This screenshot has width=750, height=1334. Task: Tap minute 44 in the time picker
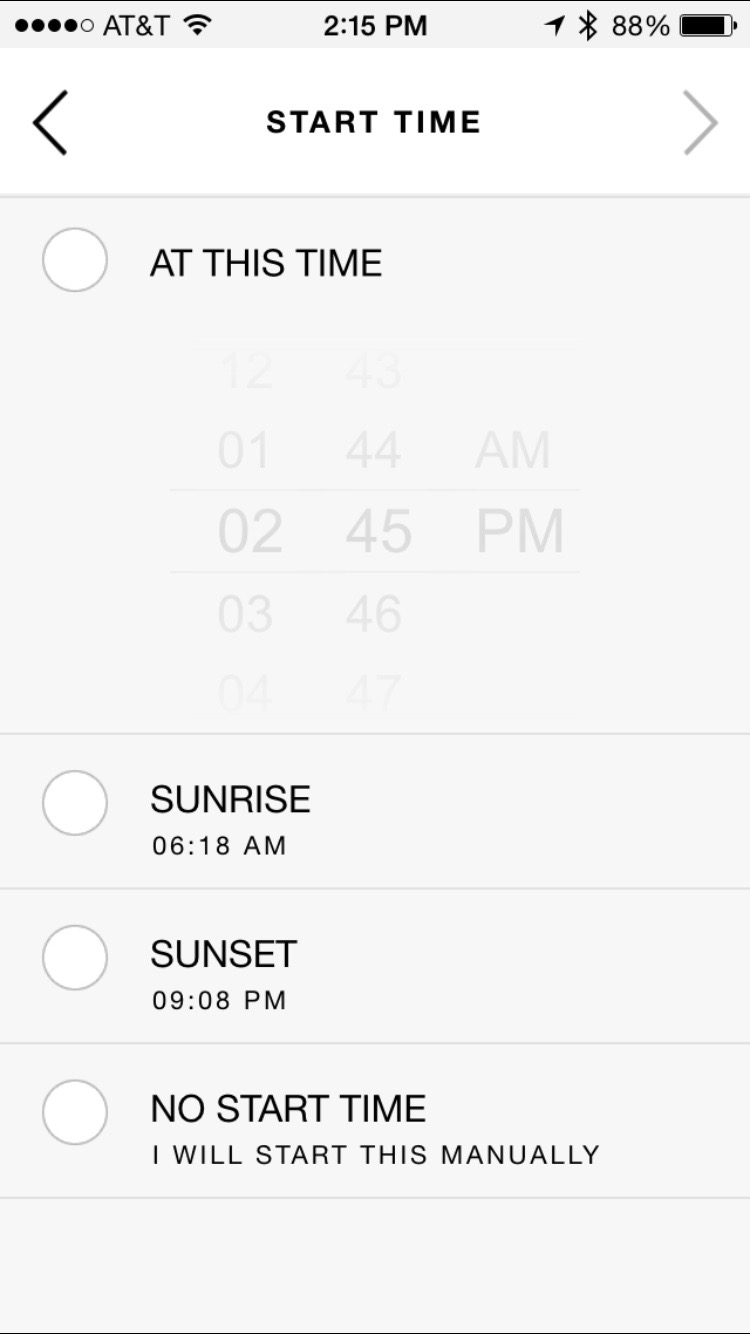[374, 451]
